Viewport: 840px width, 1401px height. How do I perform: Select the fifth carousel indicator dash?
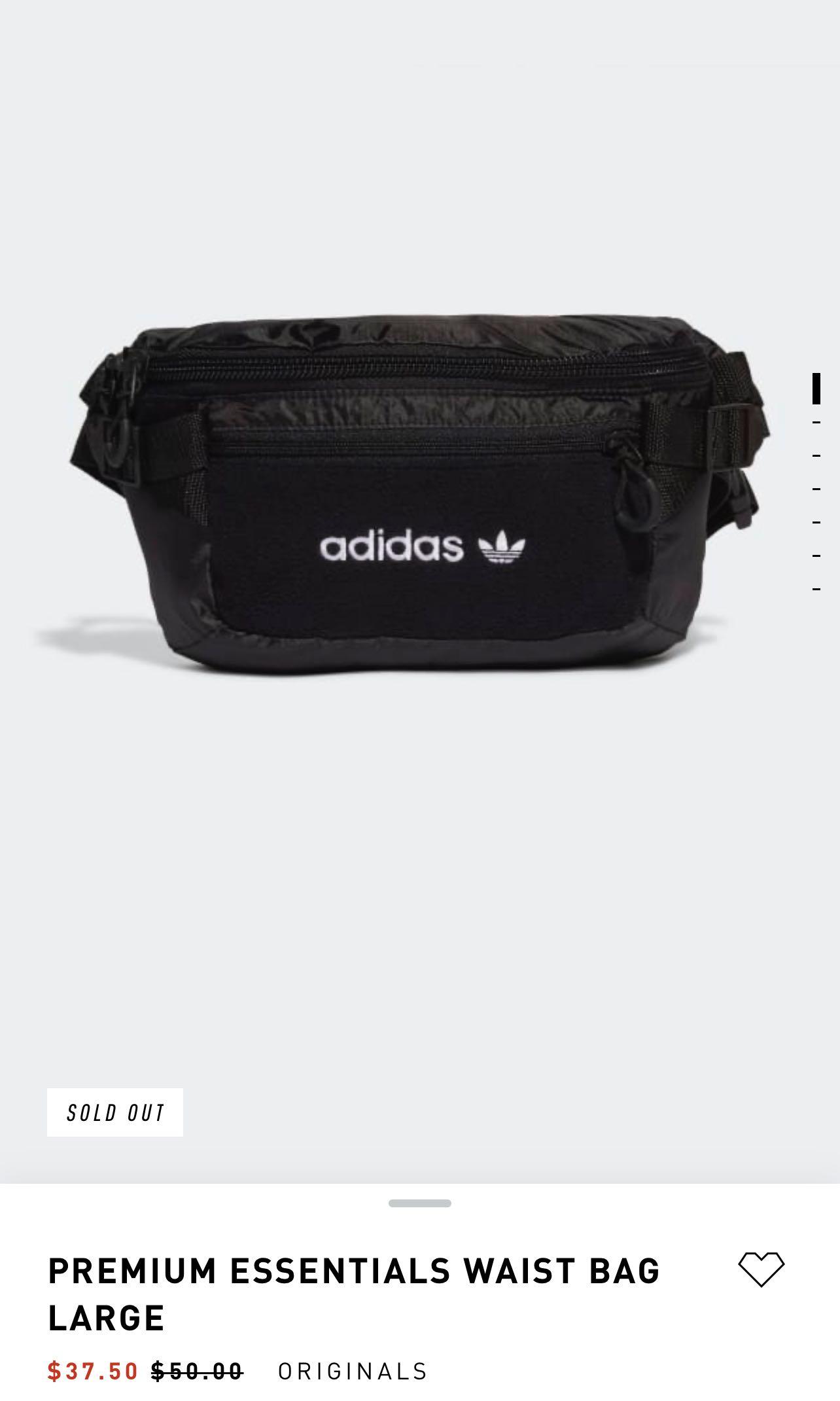click(x=816, y=520)
